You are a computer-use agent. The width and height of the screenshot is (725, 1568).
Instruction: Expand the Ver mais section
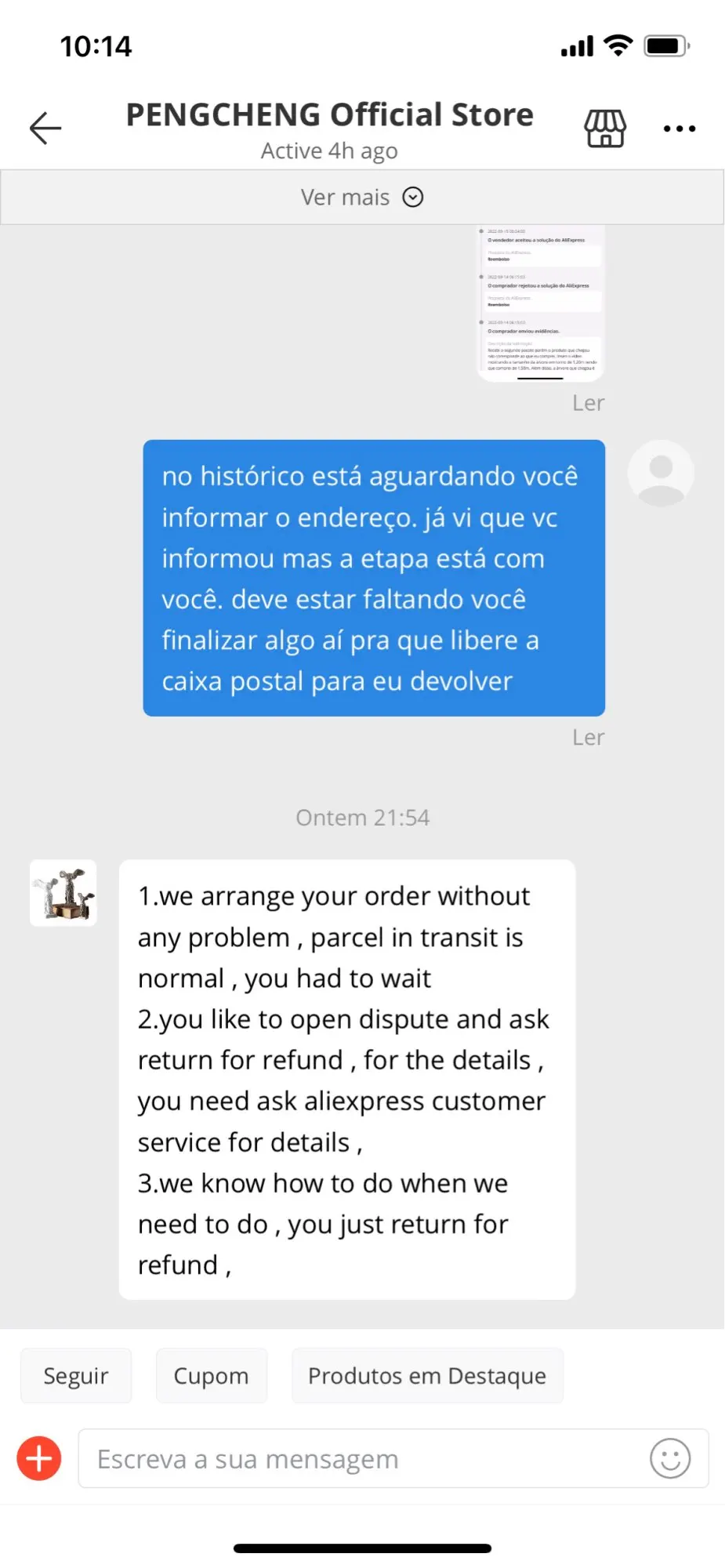point(362,198)
